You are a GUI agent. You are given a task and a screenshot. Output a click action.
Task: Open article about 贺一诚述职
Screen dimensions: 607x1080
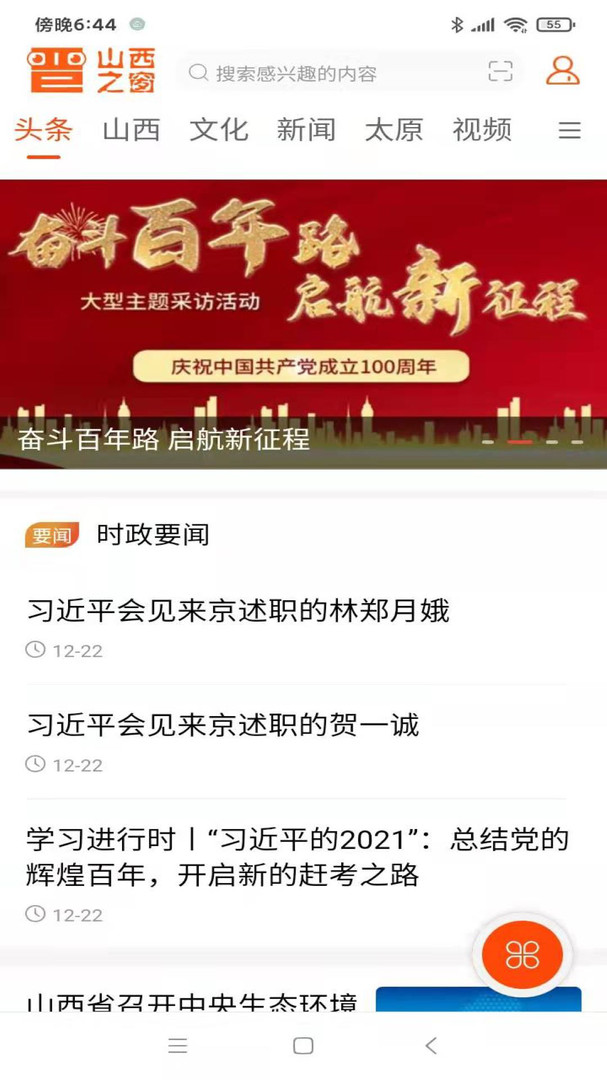click(x=222, y=723)
